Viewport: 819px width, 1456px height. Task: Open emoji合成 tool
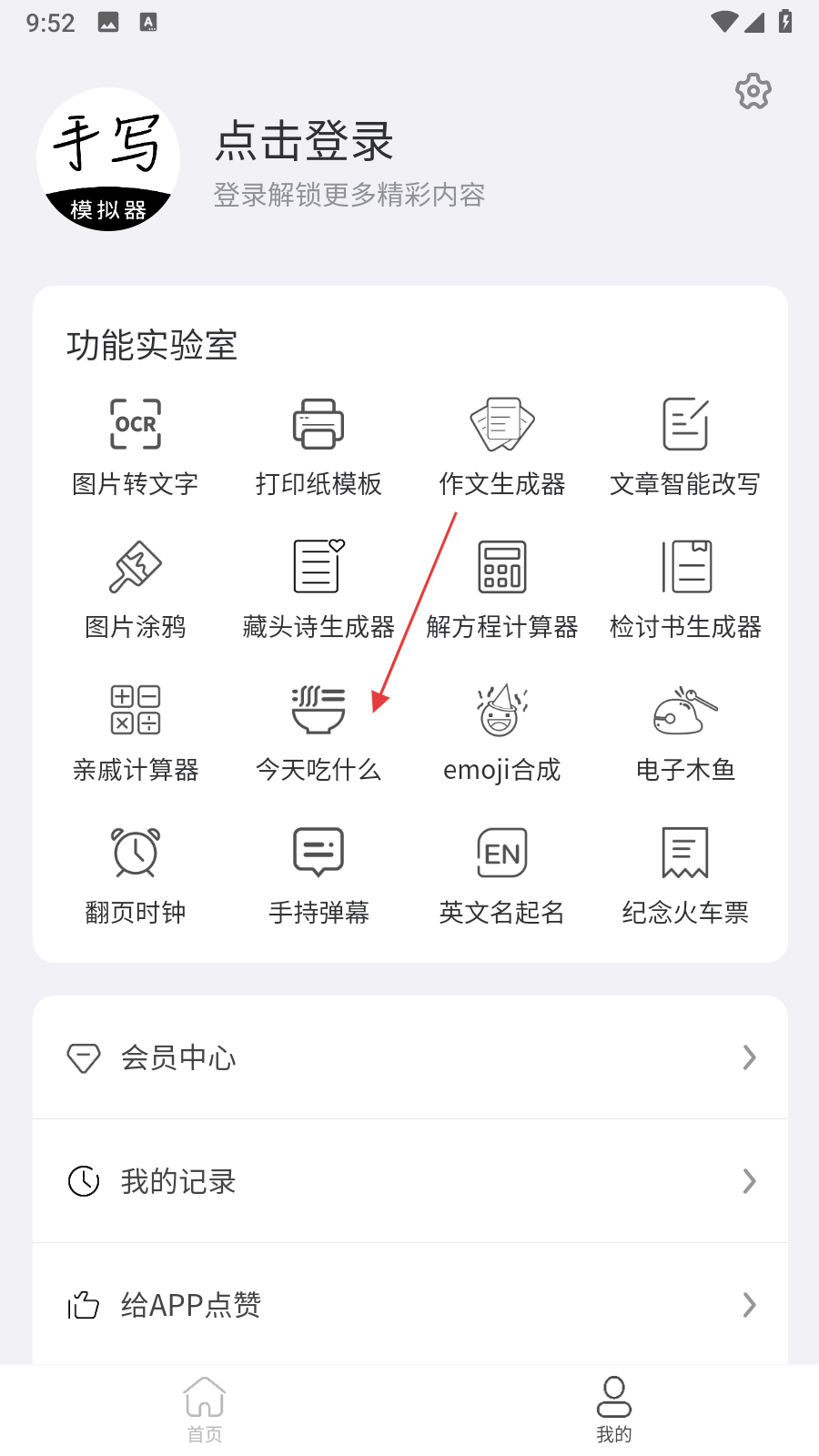(x=502, y=732)
